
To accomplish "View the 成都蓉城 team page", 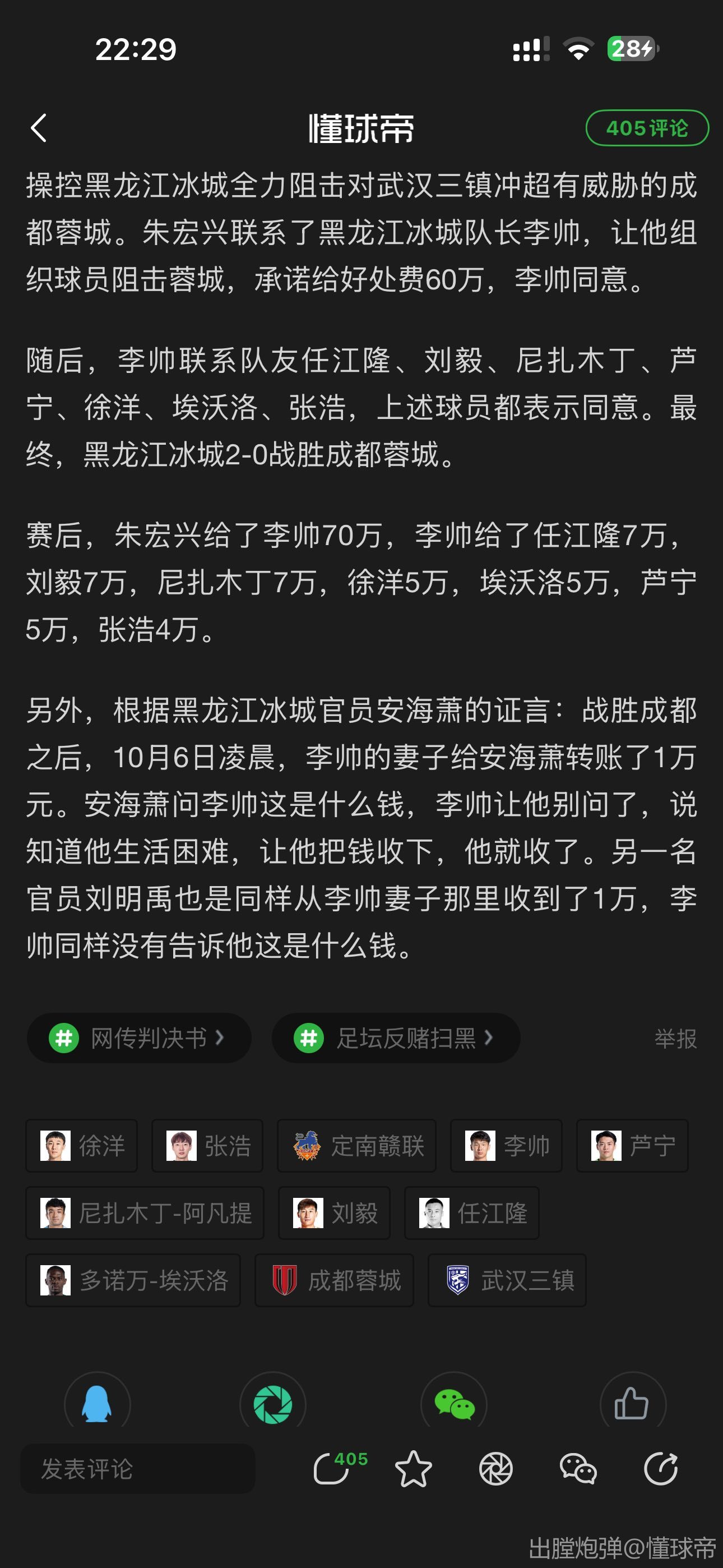I will tap(334, 1280).
